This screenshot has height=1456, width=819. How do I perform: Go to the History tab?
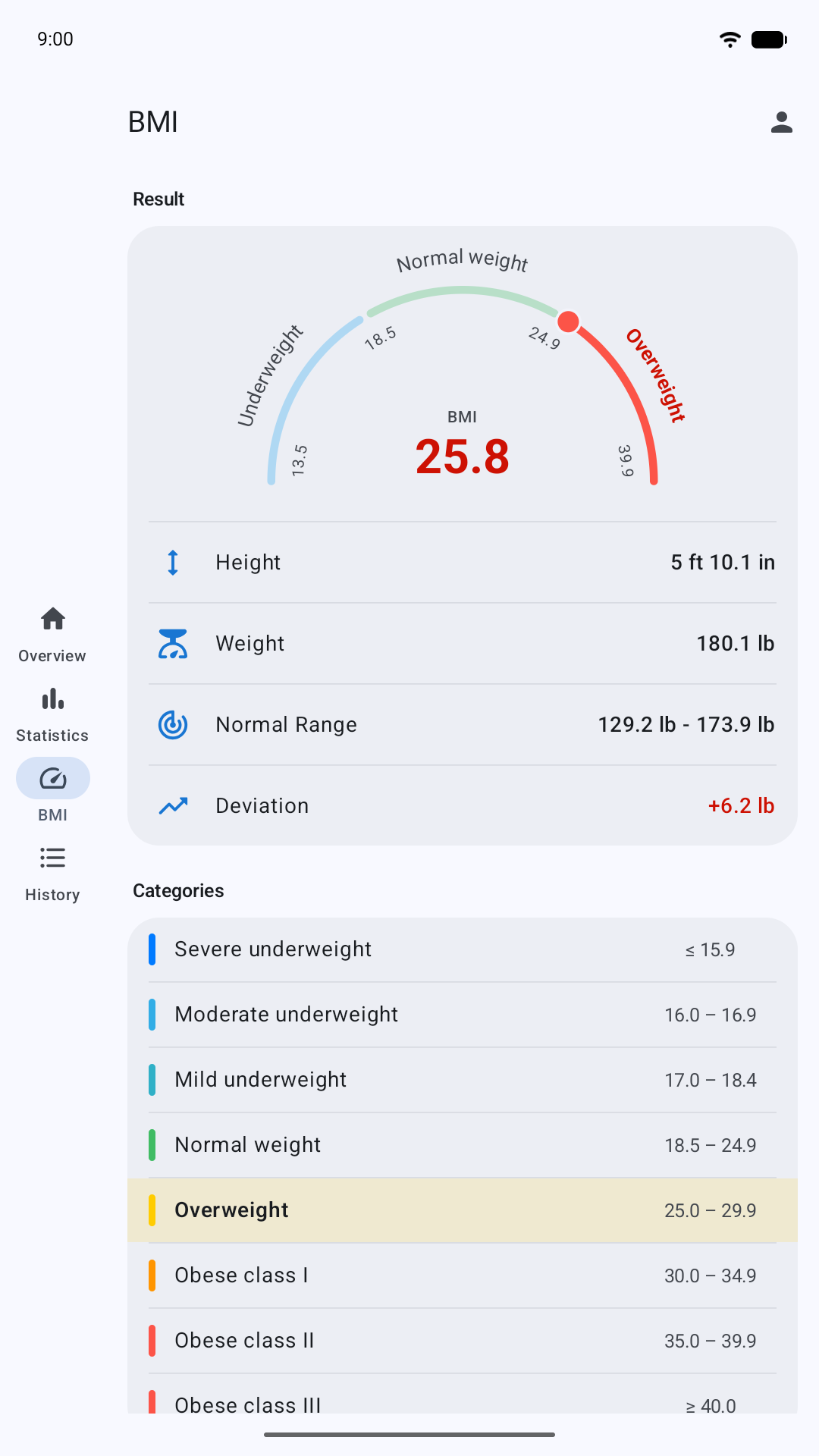pyautogui.click(x=52, y=874)
